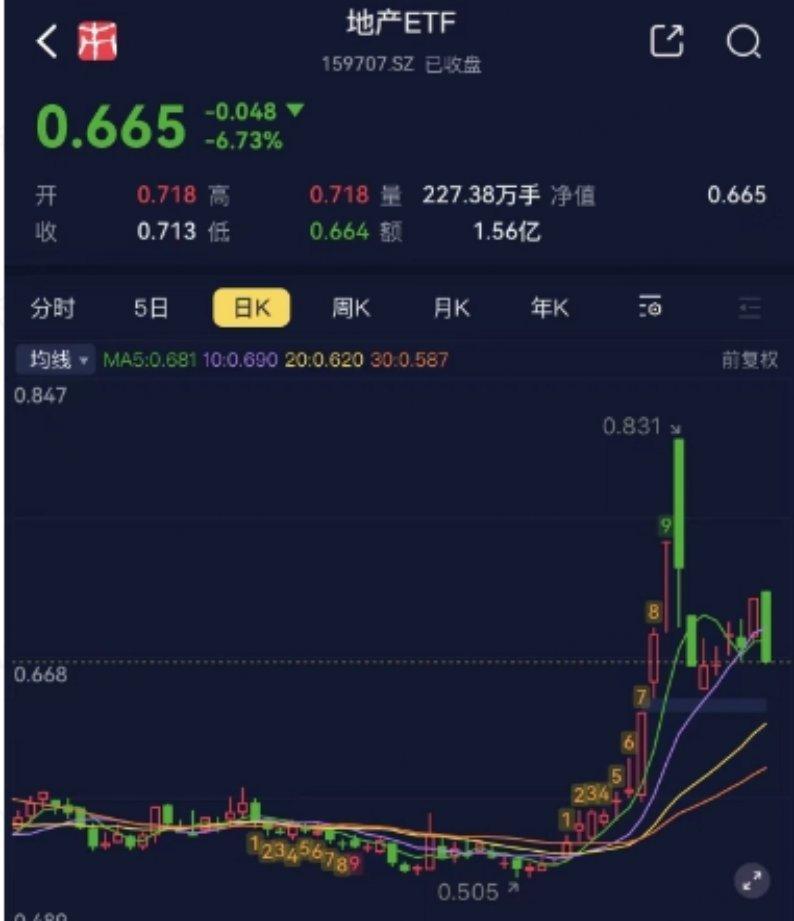Open chart settings icon beside 年K
Screen dimensions: 794x921
(x=650, y=308)
